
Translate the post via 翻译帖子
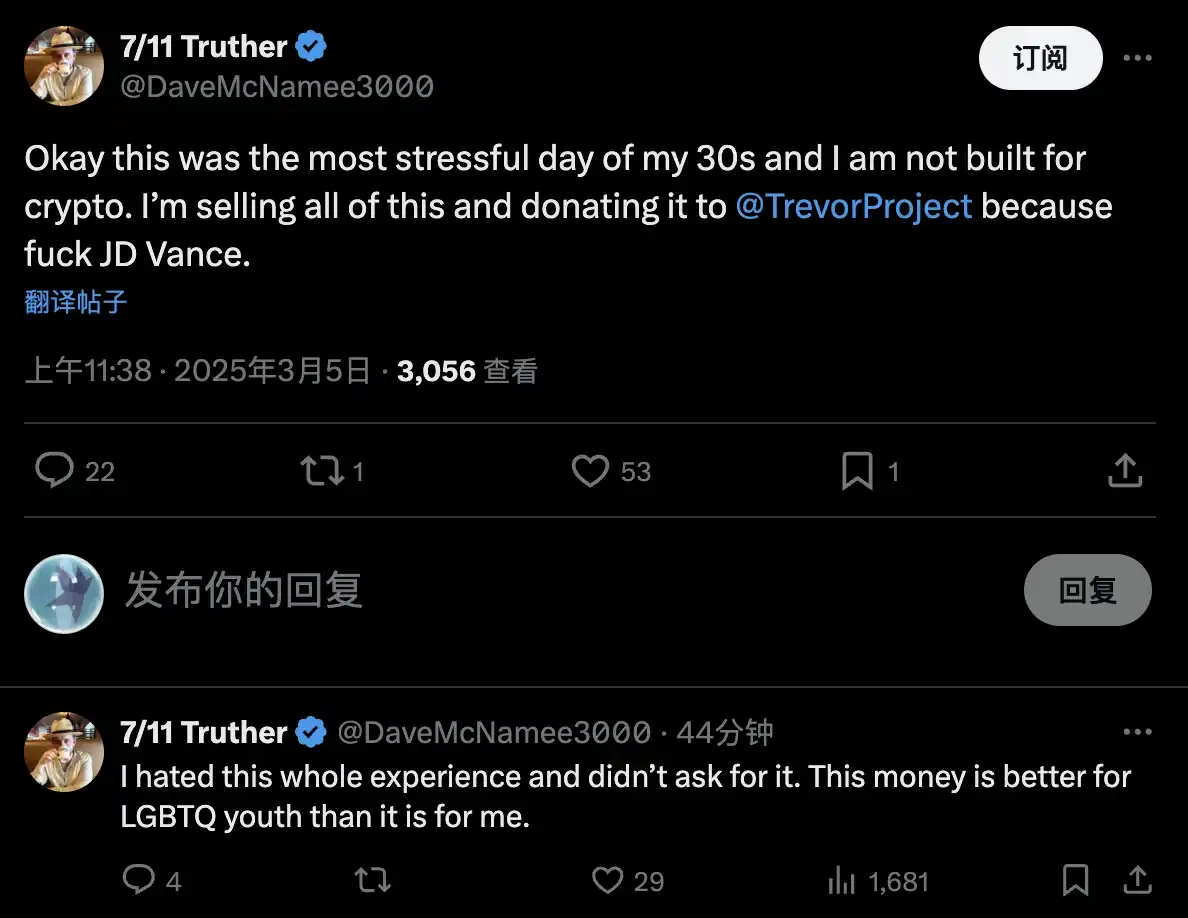click(x=76, y=302)
